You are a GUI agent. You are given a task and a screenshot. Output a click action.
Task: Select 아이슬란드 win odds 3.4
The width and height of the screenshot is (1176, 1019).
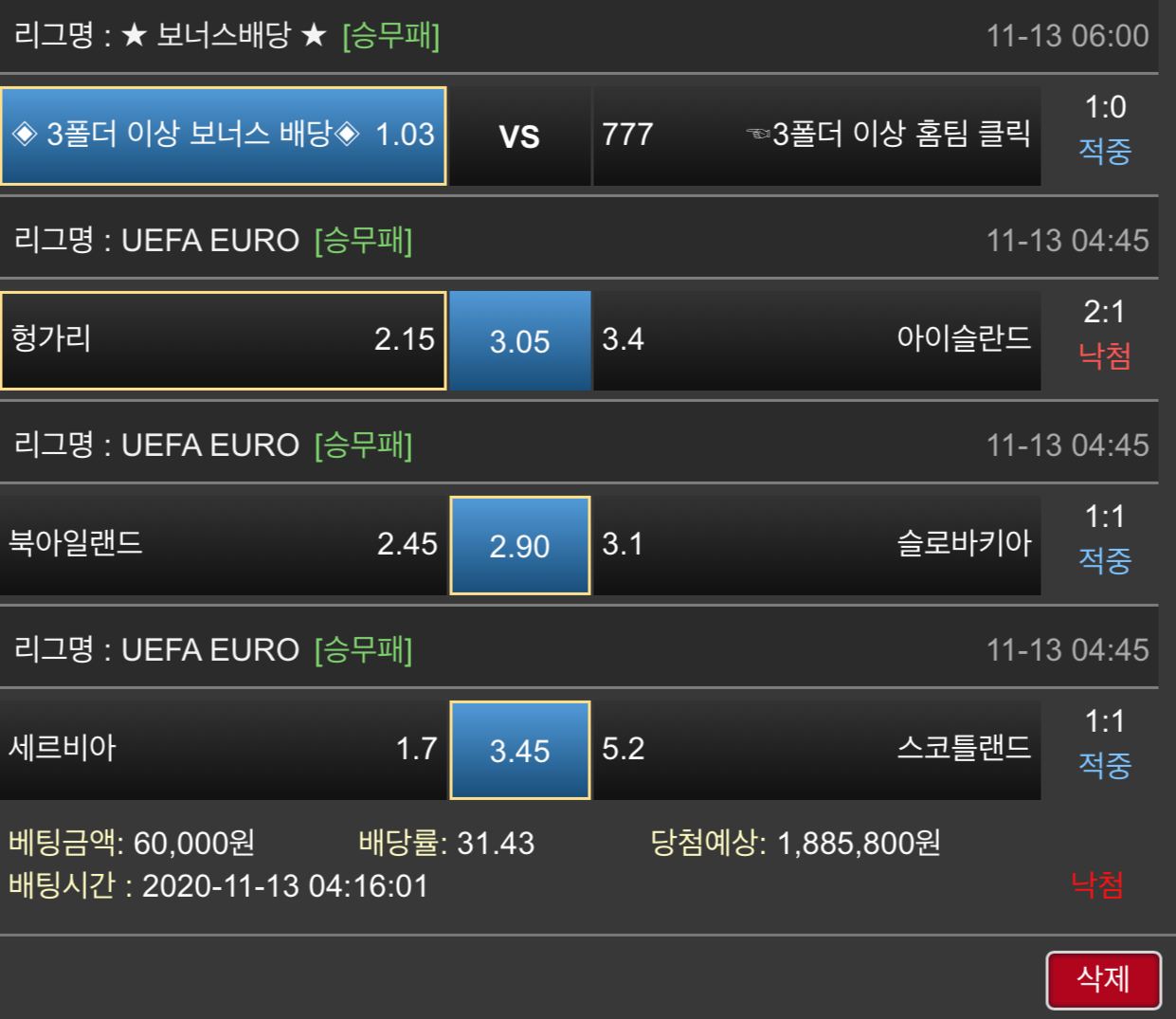[817, 340]
